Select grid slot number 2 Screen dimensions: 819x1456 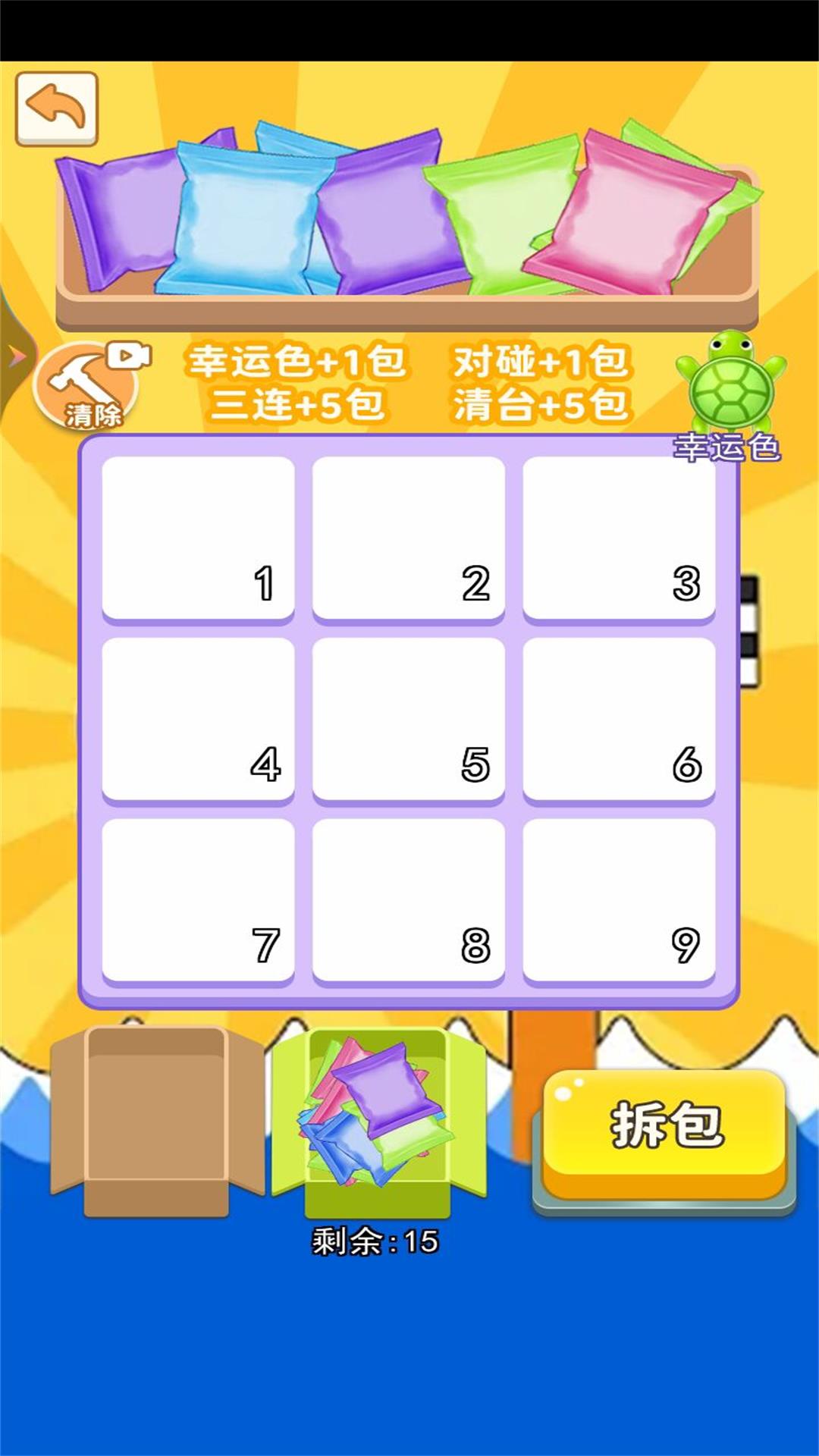click(409, 538)
